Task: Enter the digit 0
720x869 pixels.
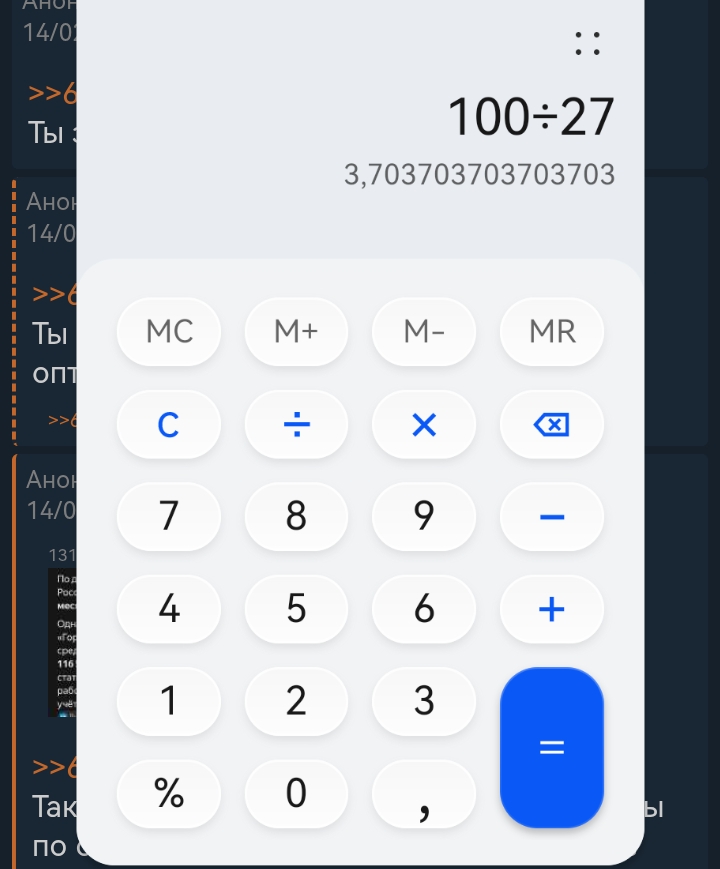Action: (296, 793)
